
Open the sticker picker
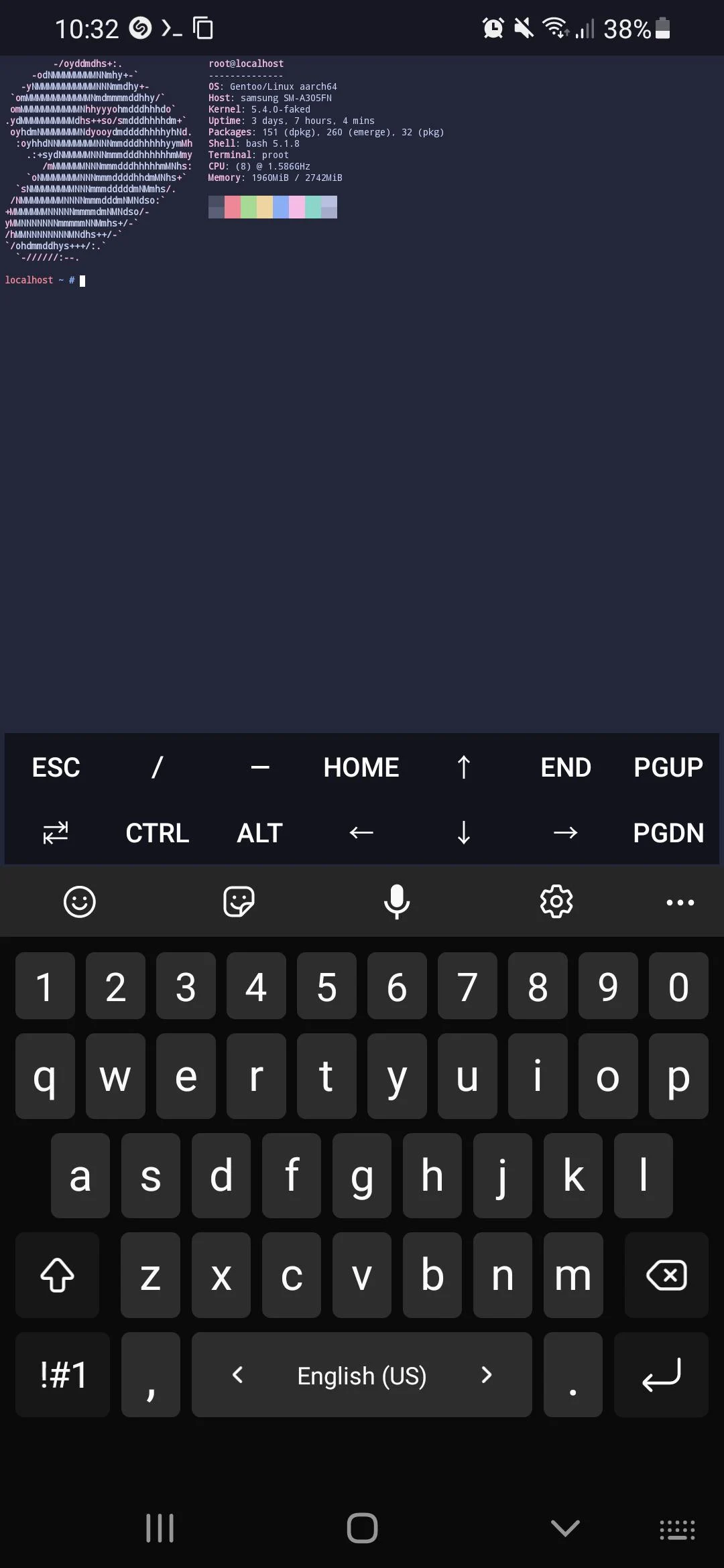tap(238, 901)
